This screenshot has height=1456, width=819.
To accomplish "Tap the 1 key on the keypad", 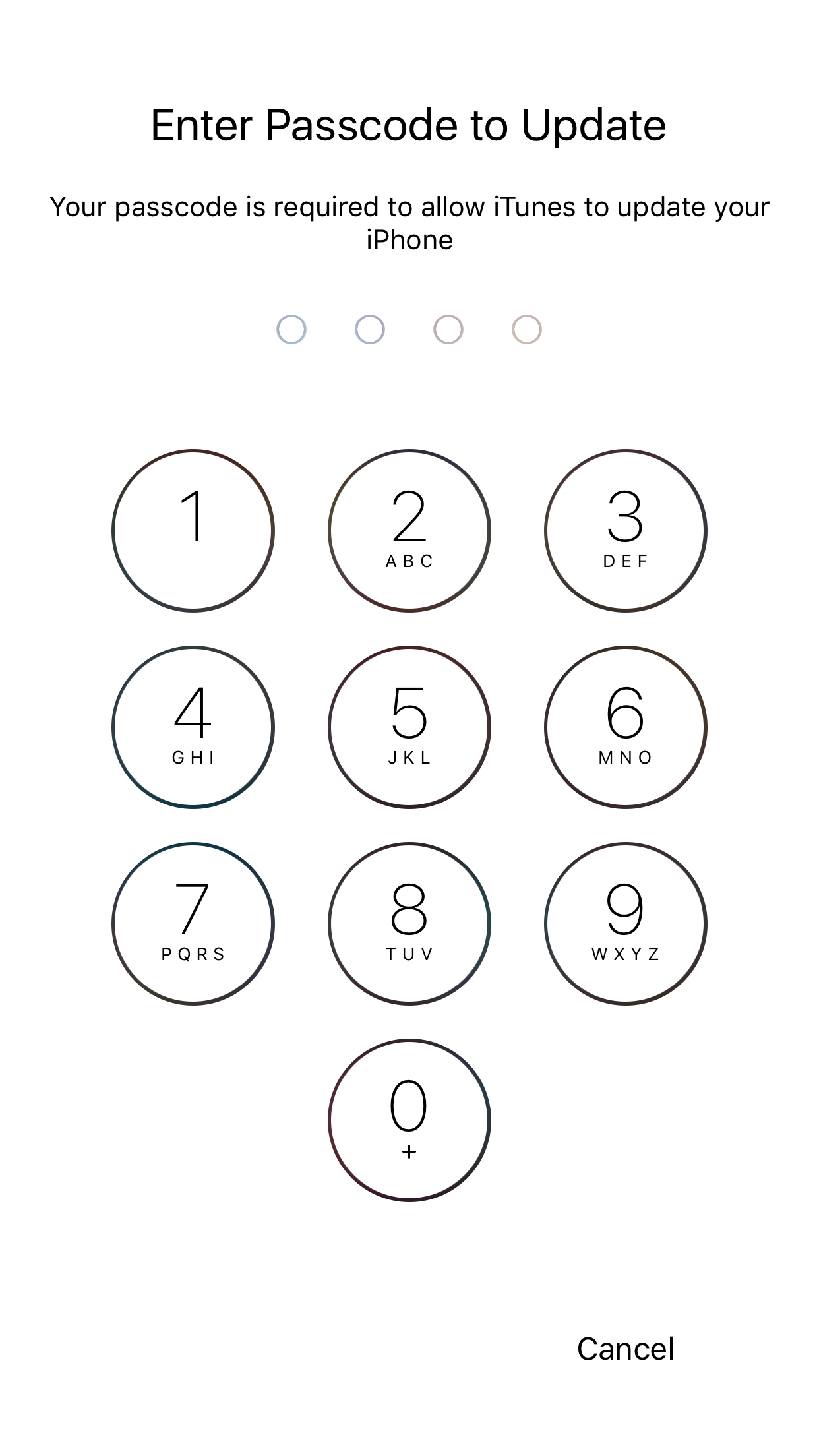I will point(193,531).
